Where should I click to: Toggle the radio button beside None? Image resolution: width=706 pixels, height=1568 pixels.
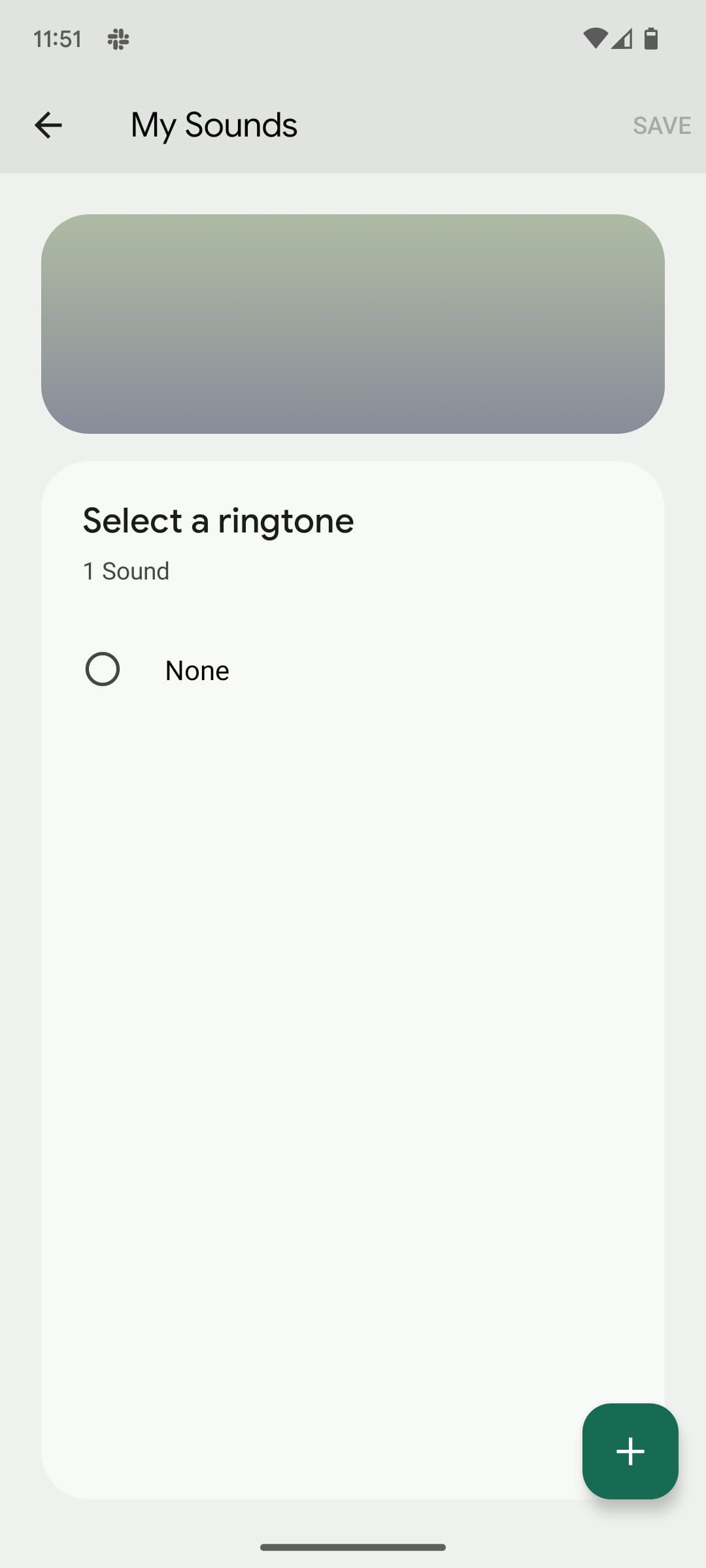pyautogui.click(x=103, y=668)
